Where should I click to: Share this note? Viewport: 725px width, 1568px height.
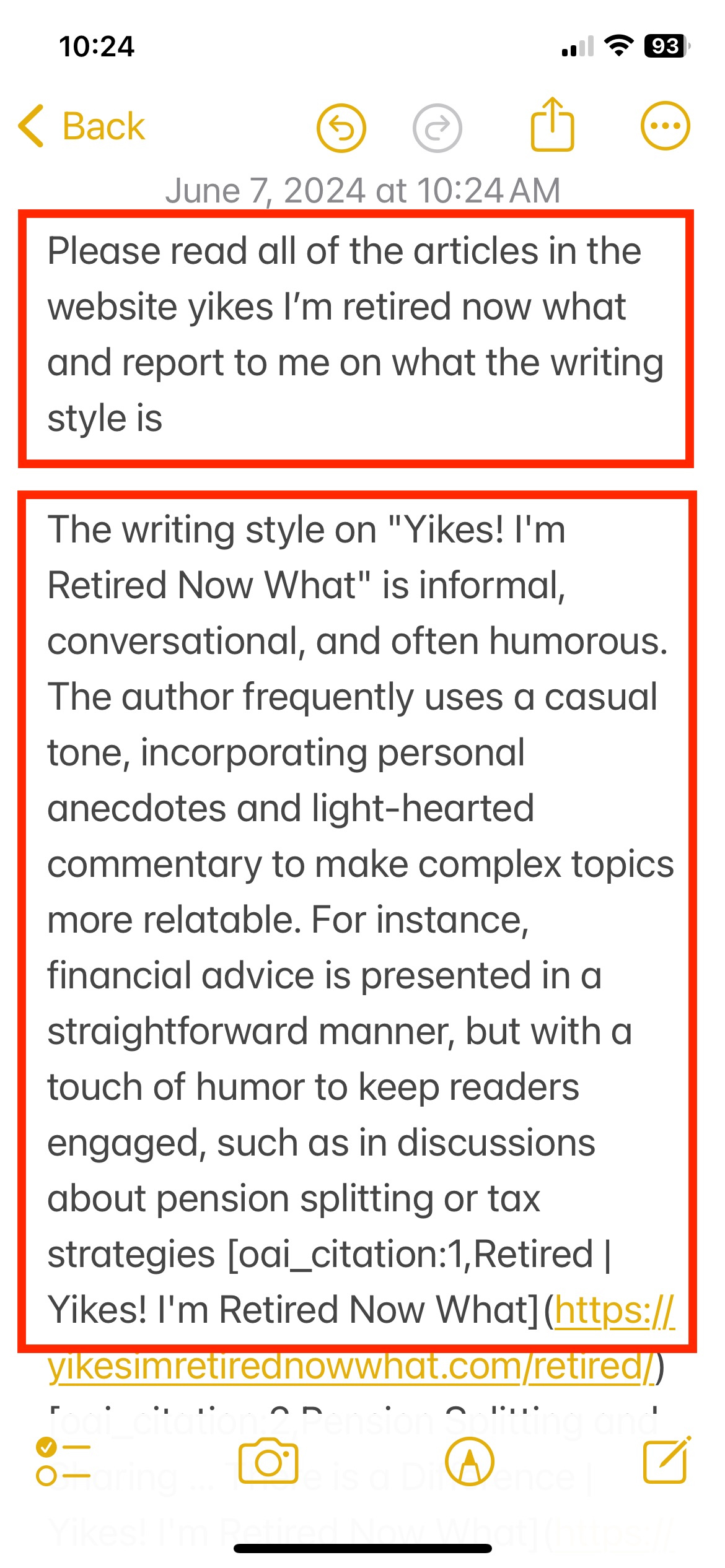(x=552, y=125)
